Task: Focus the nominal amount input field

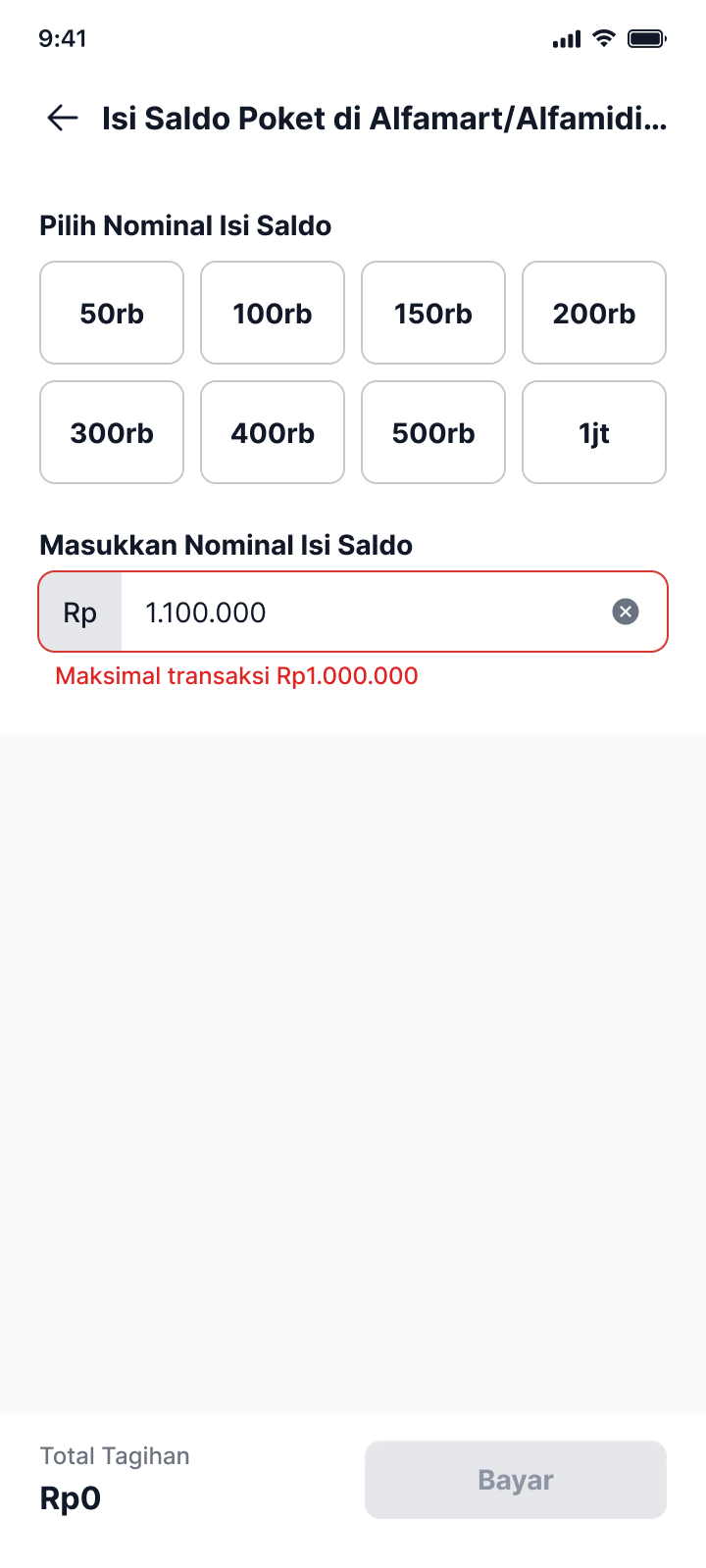Action: 363,612
